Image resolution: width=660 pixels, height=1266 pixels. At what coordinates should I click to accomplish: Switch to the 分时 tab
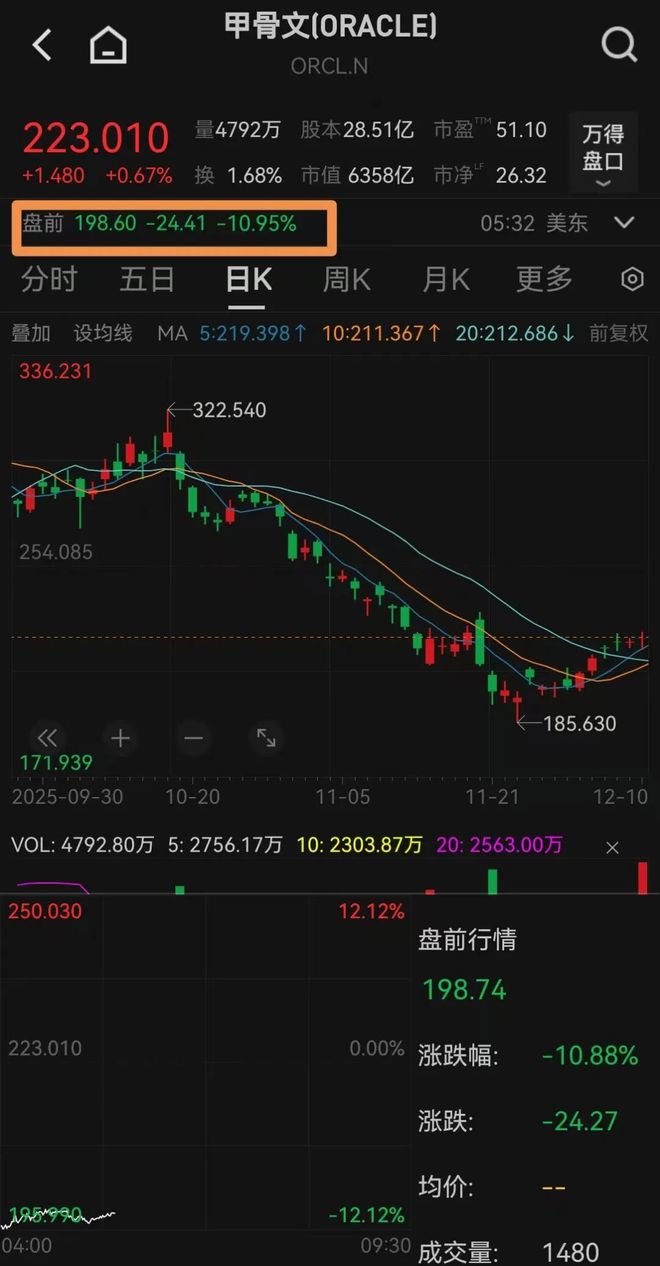[x=49, y=279]
